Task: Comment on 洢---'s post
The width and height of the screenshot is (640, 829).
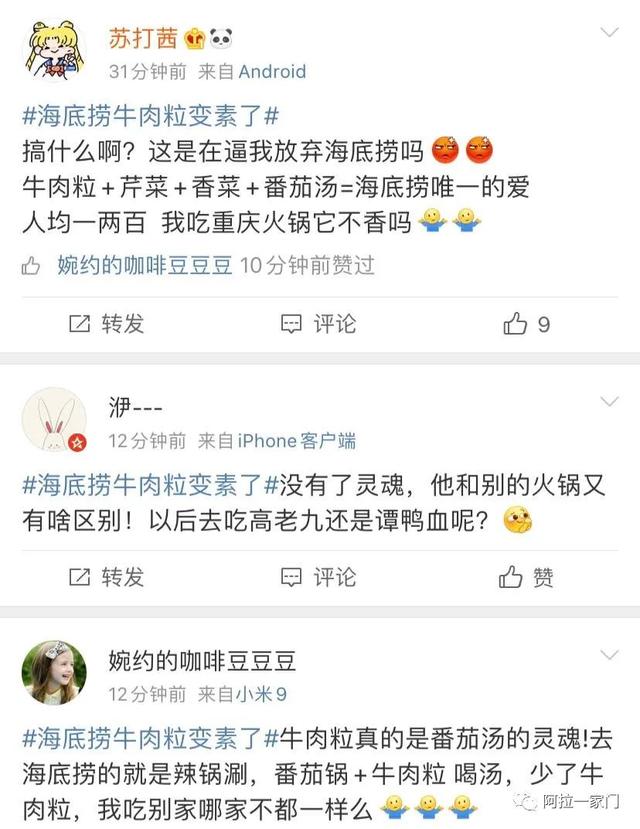Action: pyautogui.click(x=319, y=577)
